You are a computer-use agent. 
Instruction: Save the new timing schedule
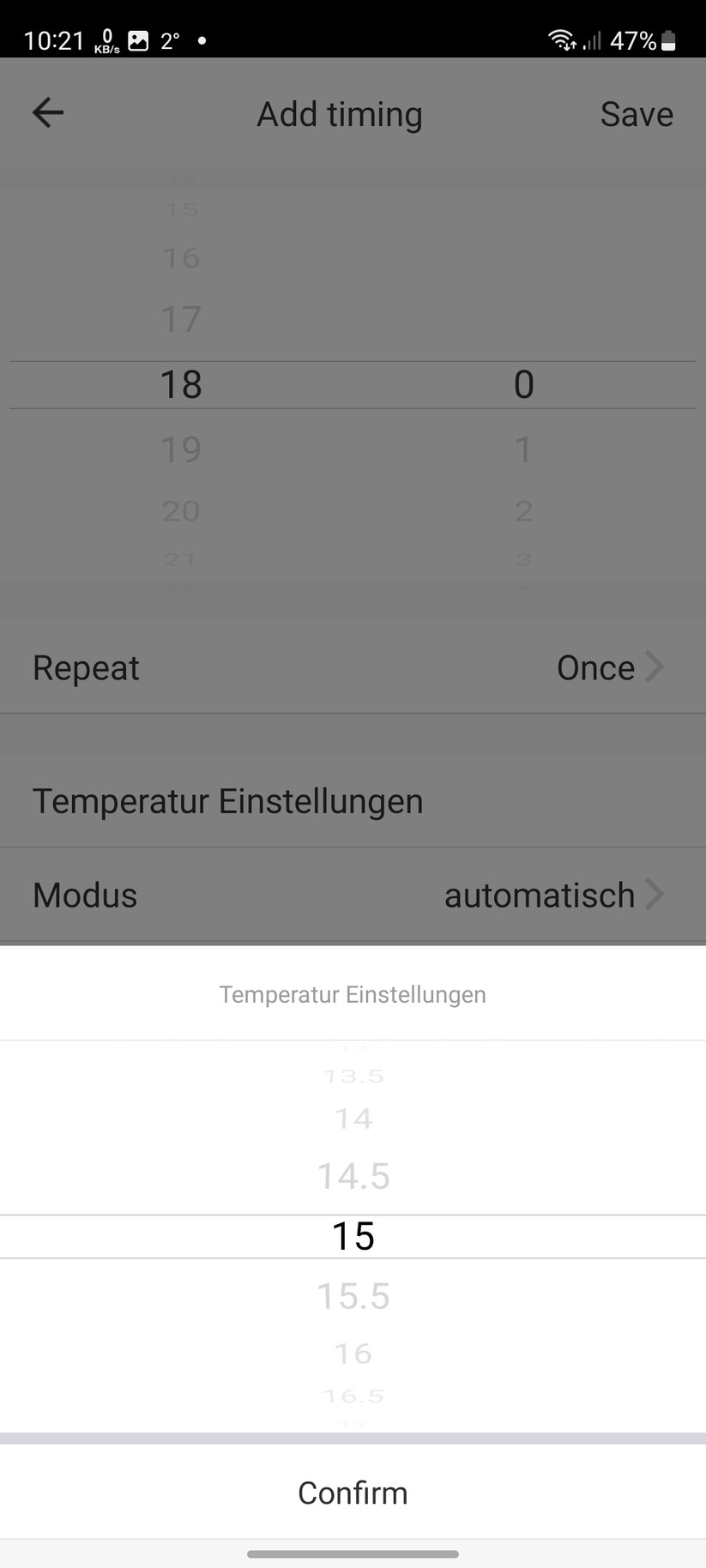(x=636, y=112)
